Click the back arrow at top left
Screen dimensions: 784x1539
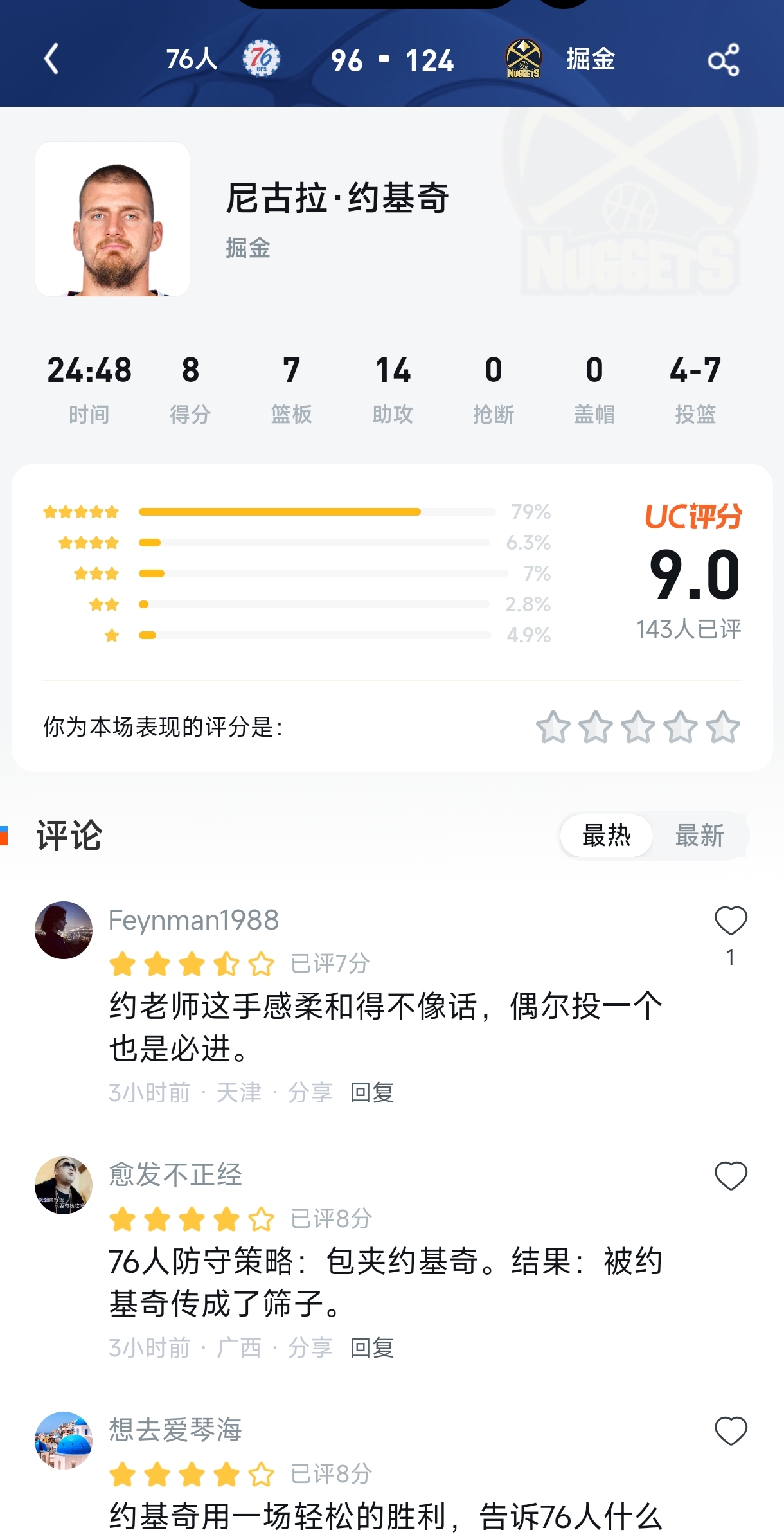tap(52, 59)
